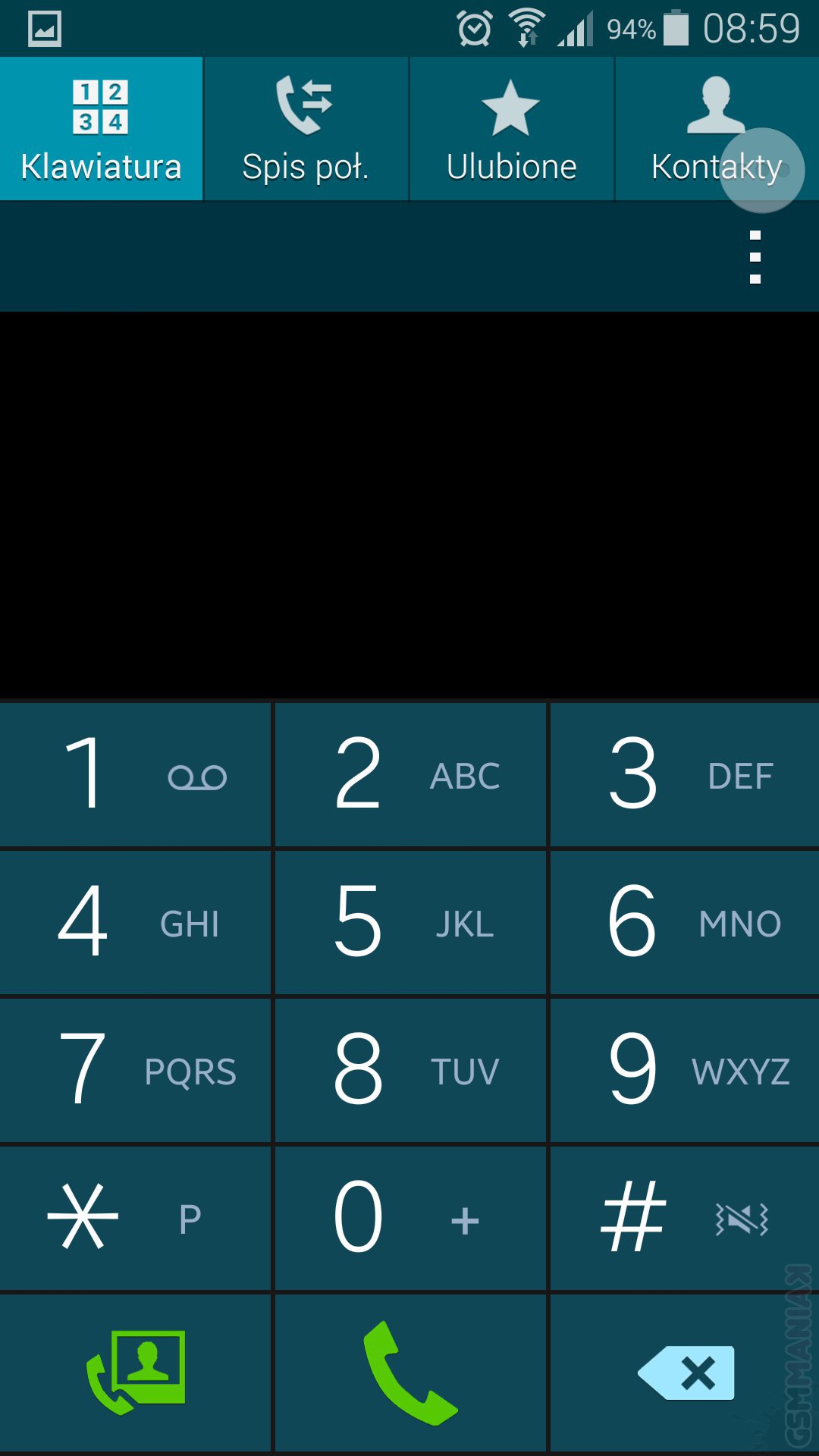Open the three-dot overflow menu
This screenshot has width=819, height=1456.
tap(755, 257)
